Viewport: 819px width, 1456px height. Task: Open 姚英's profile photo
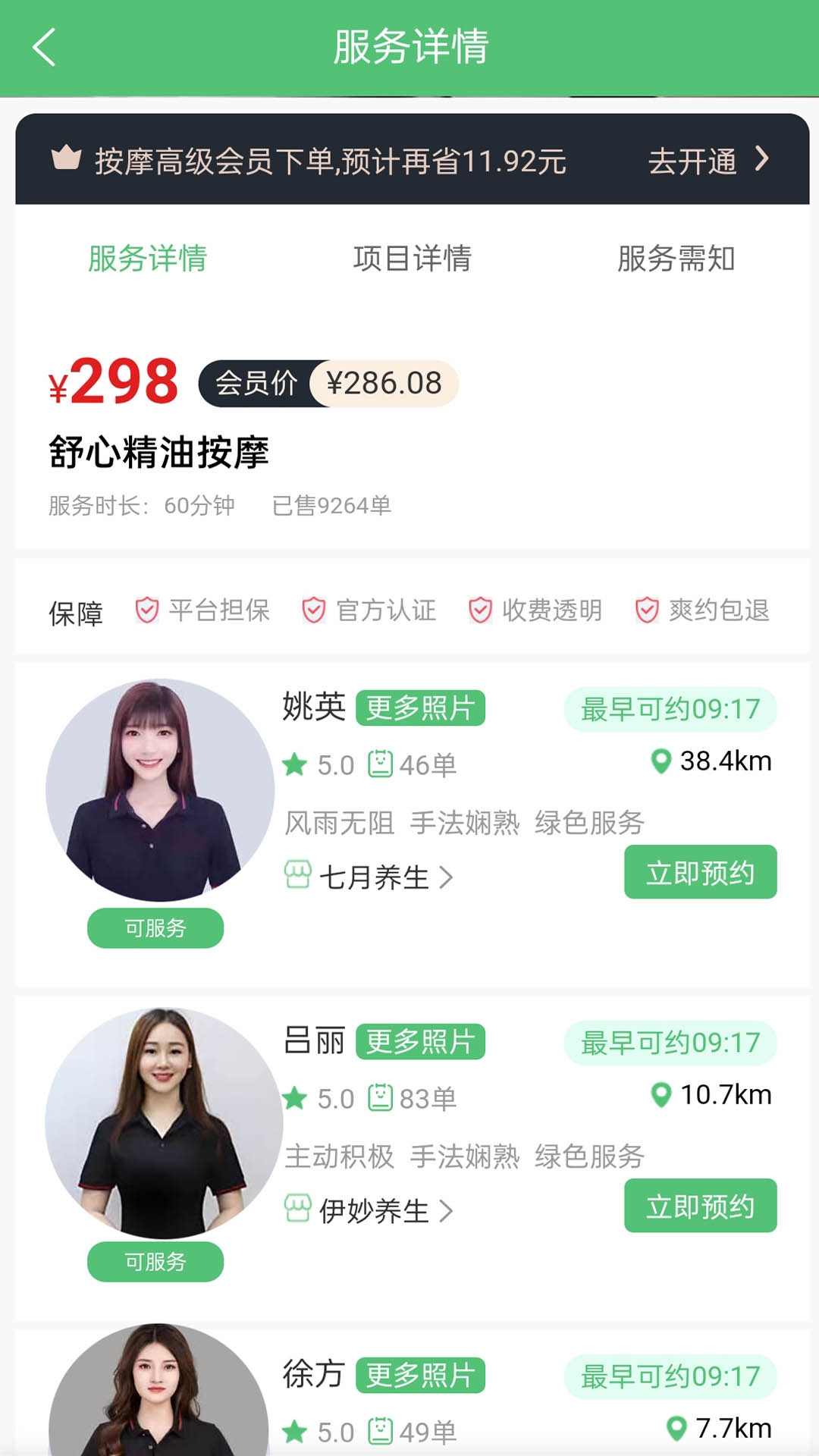[159, 790]
